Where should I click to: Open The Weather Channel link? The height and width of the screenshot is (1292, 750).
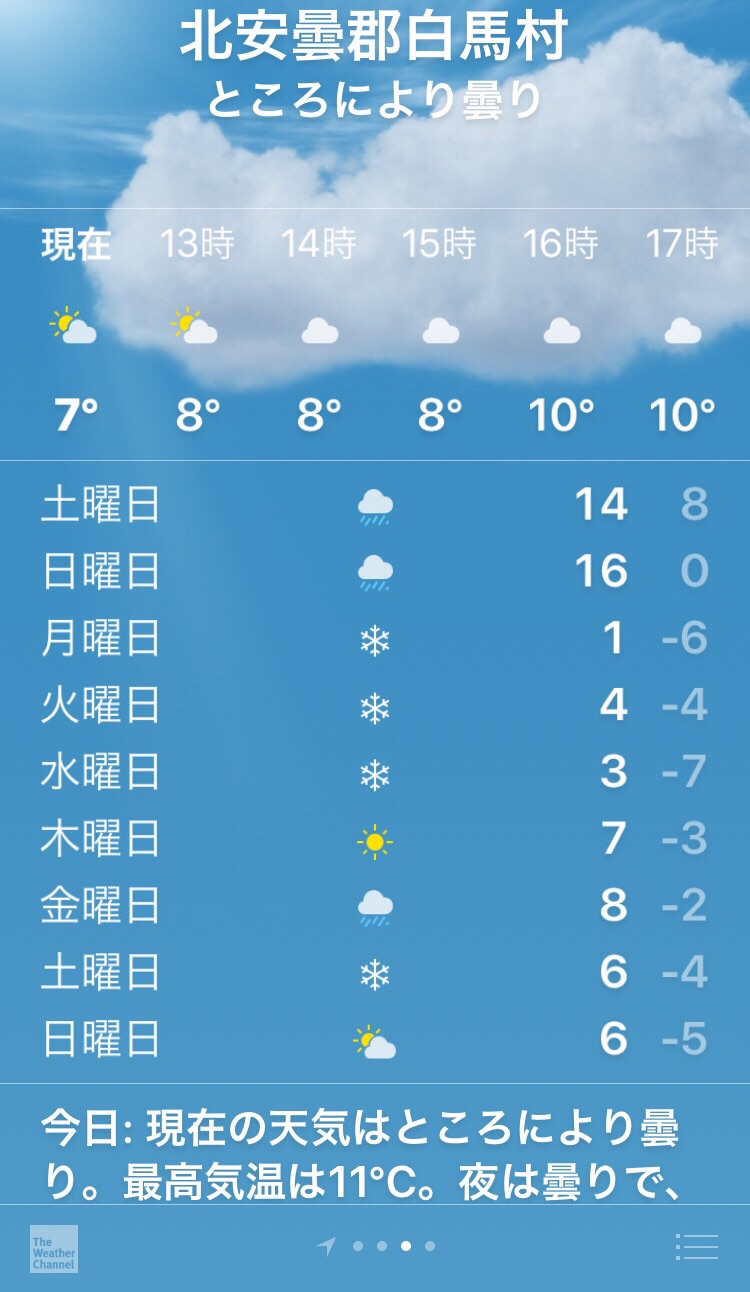coord(54,1248)
